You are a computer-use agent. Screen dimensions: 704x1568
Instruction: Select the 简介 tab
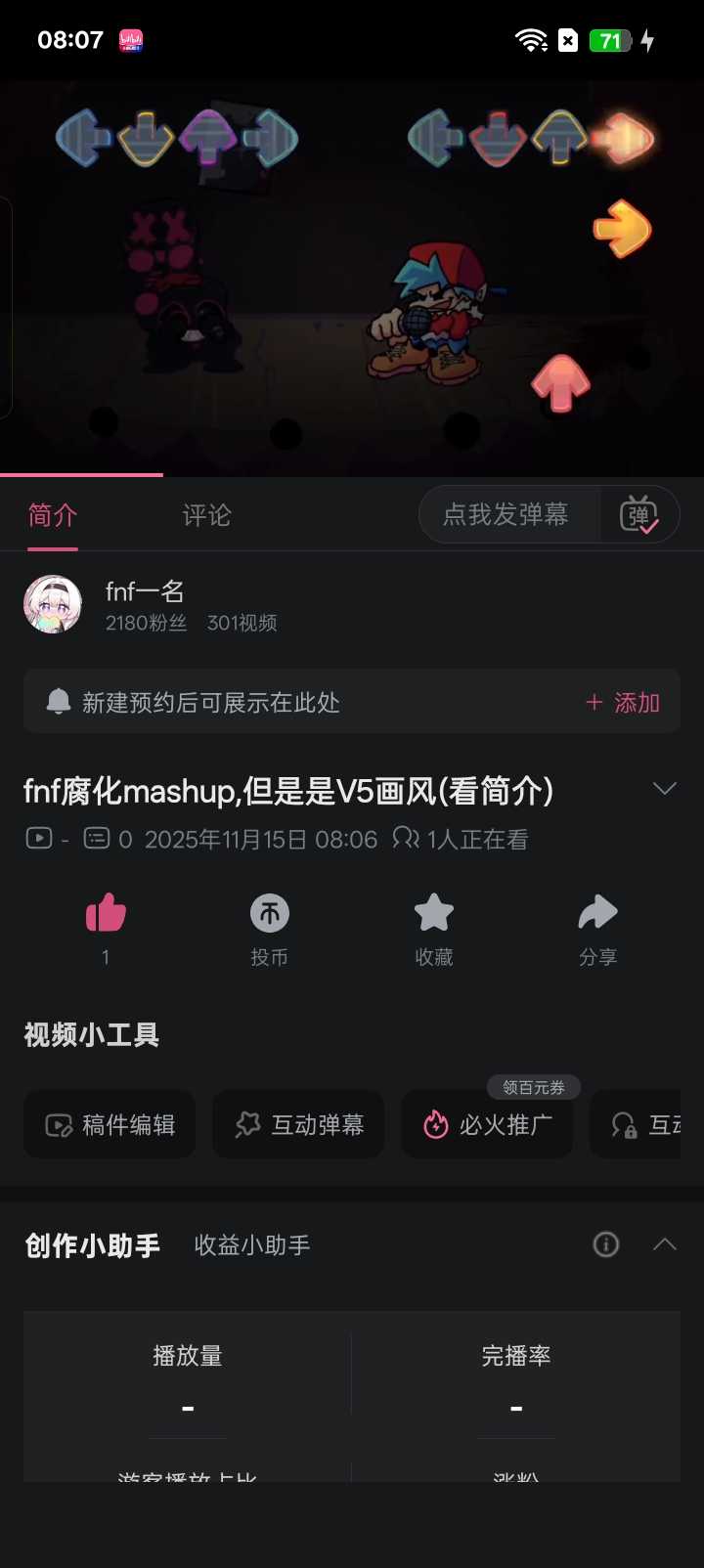point(53,515)
